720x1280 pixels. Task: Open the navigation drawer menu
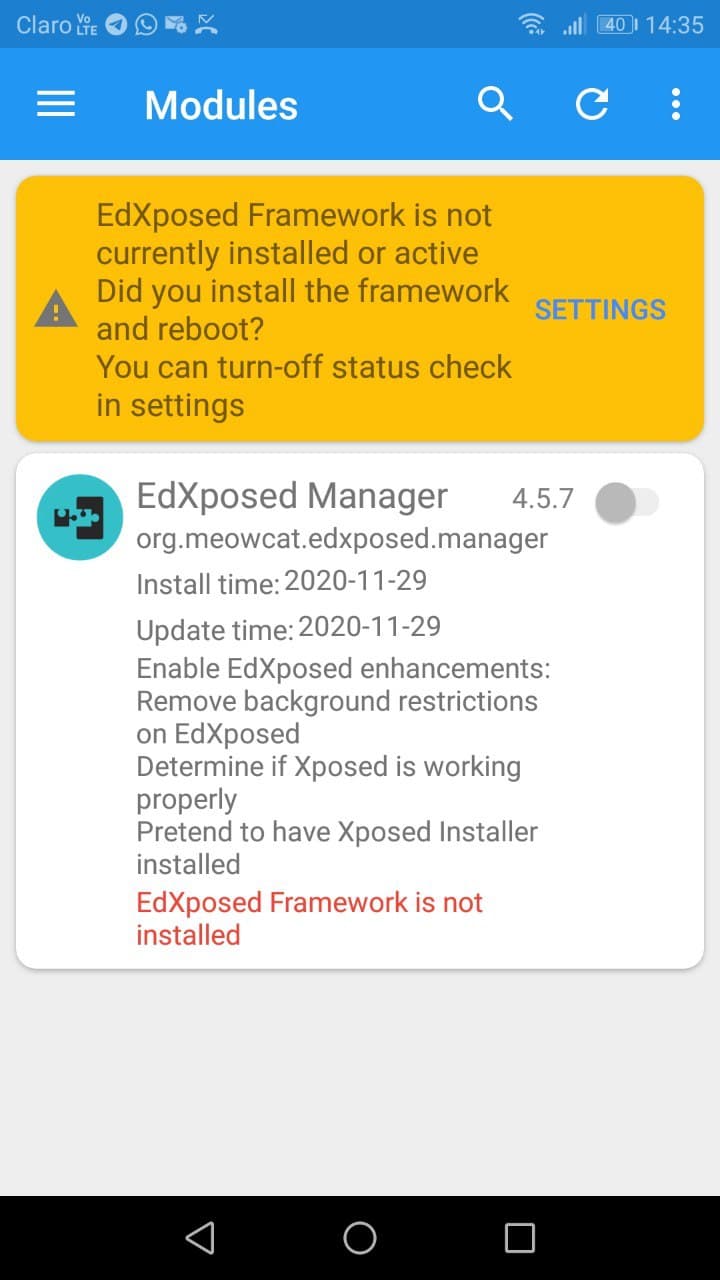point(56,104)
